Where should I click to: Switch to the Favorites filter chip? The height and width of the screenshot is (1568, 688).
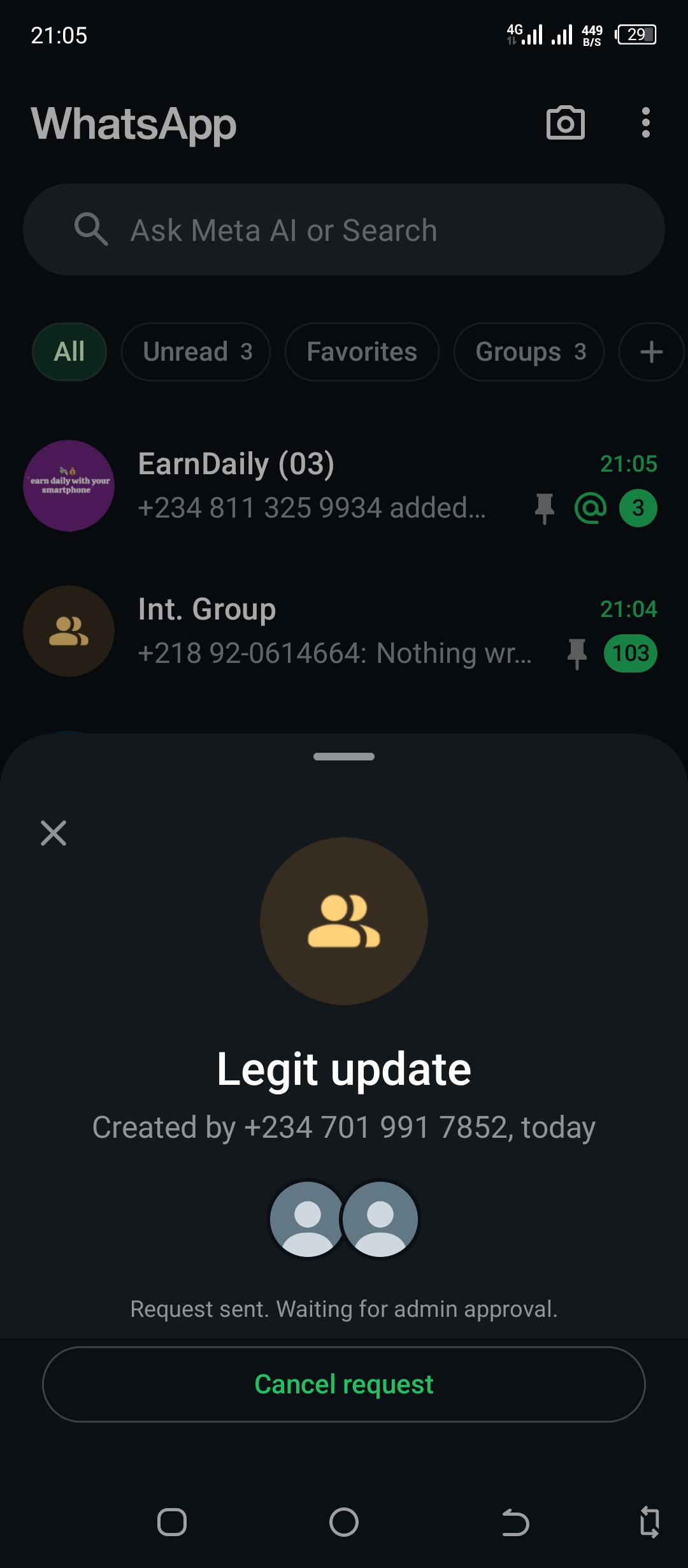point(361,352)
